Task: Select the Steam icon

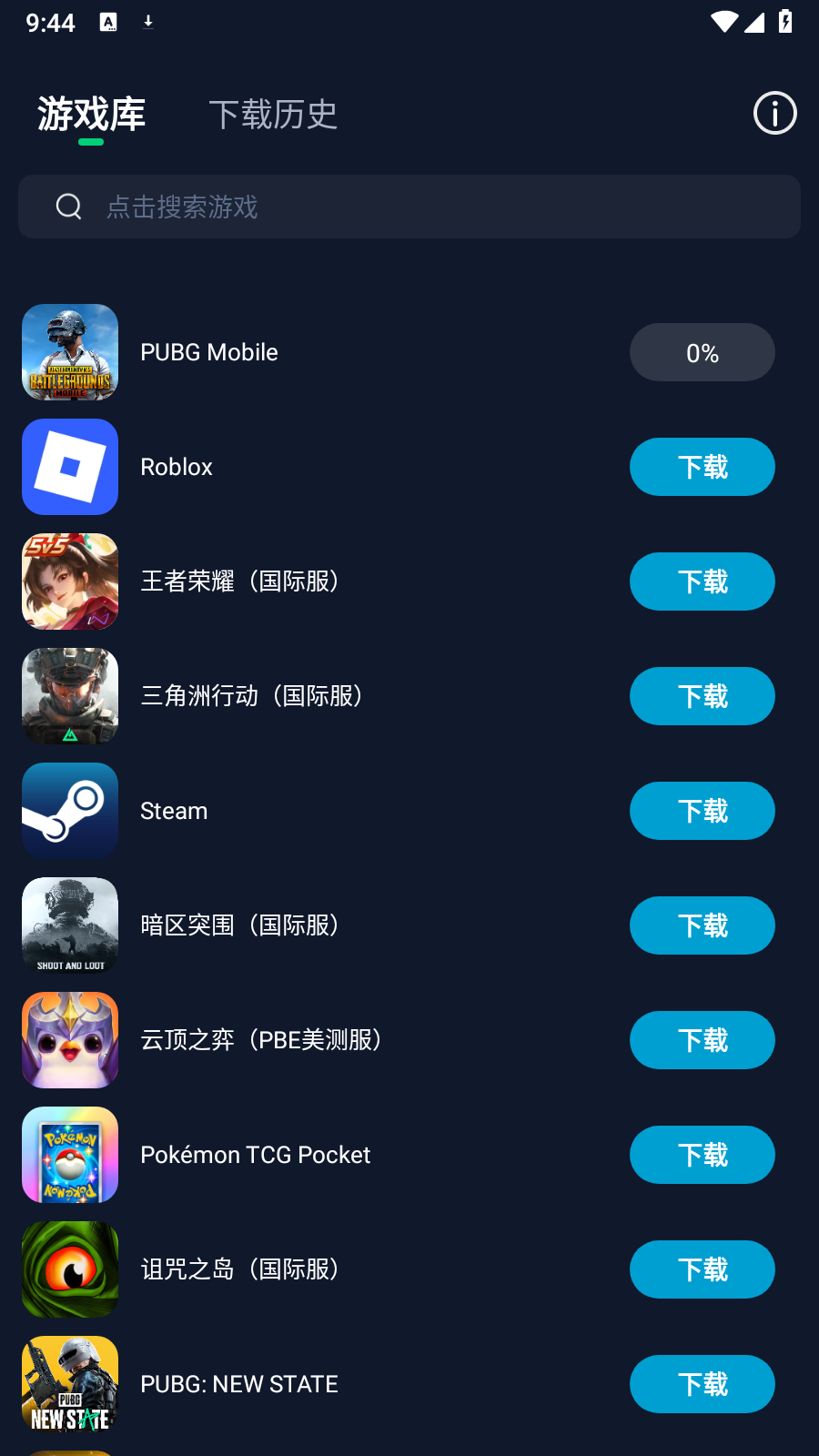Action: [x=70, y=811]
